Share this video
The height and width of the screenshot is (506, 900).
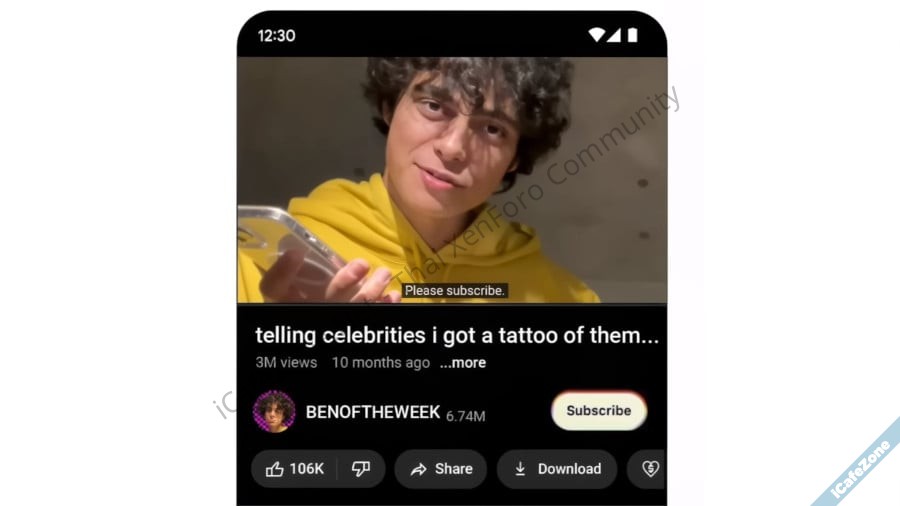[x=441, y=469]
